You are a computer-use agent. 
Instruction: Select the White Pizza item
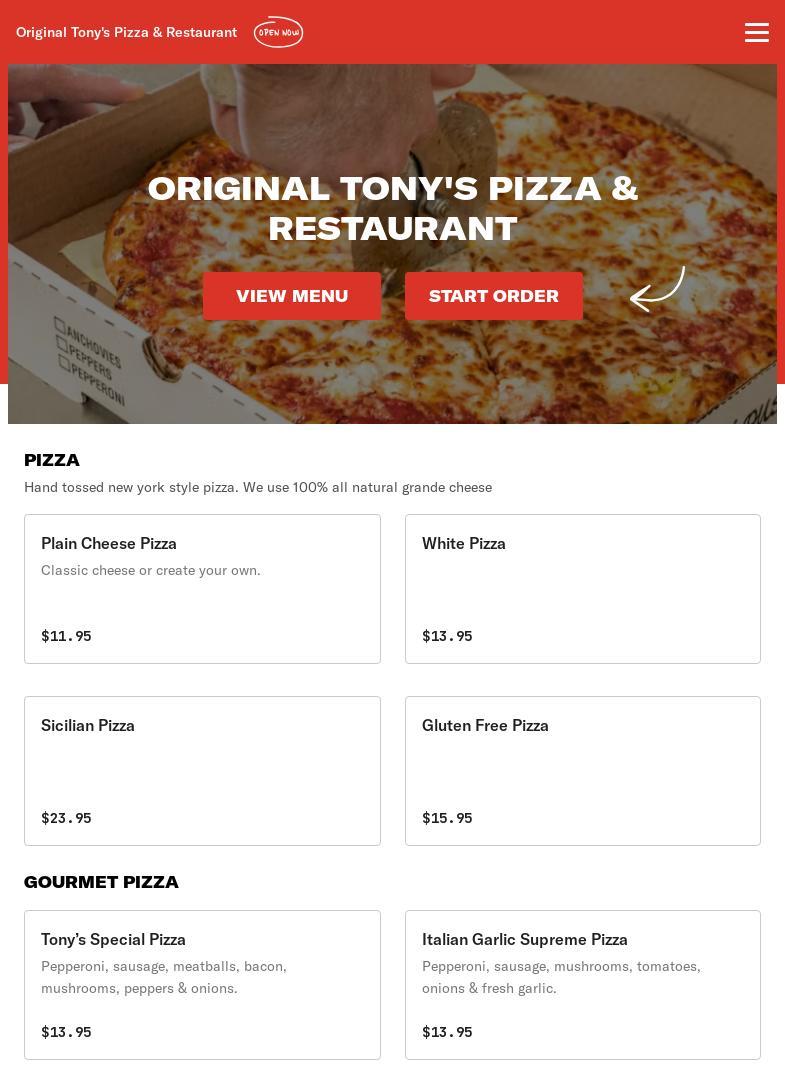tap(582, 589)
